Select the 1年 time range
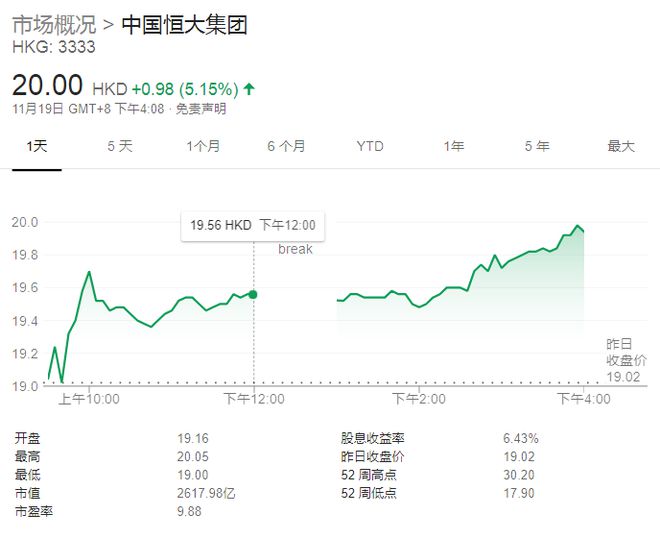 click(454, 146)
